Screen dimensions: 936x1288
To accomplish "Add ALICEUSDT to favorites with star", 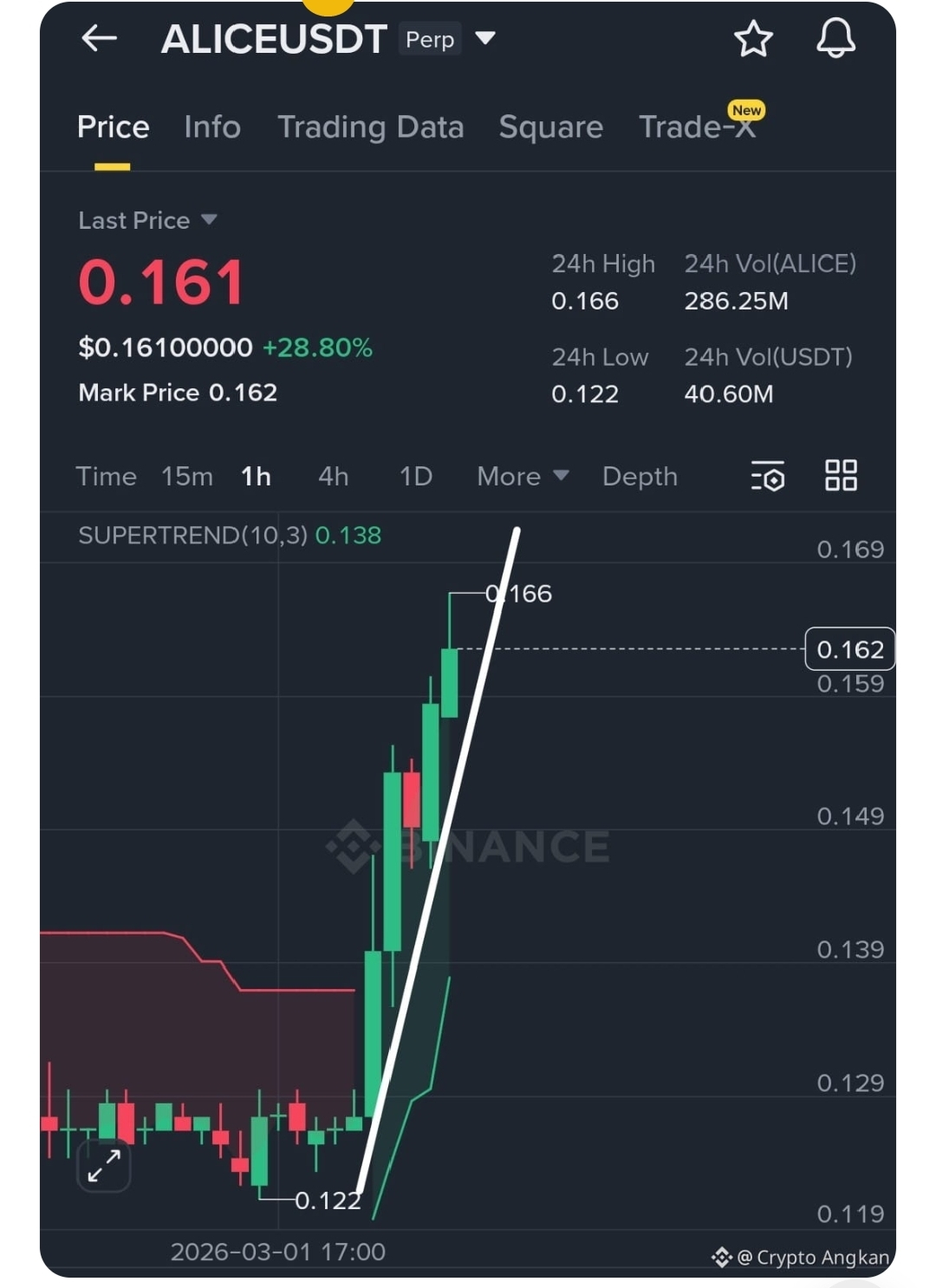I will (752, 39).
